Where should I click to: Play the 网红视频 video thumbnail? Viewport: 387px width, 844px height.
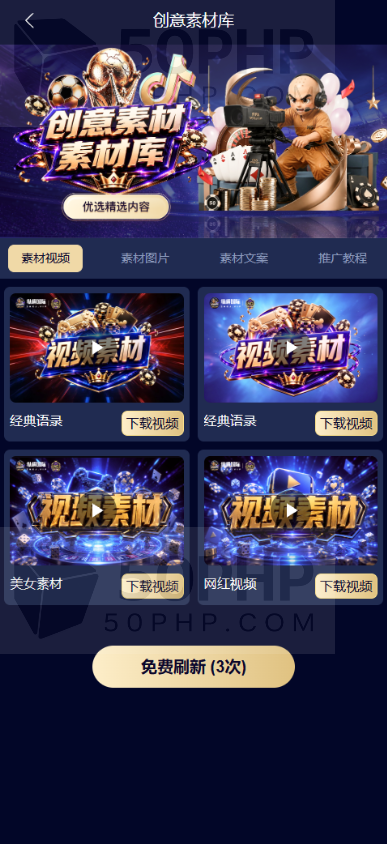click(x=291, y=510)
